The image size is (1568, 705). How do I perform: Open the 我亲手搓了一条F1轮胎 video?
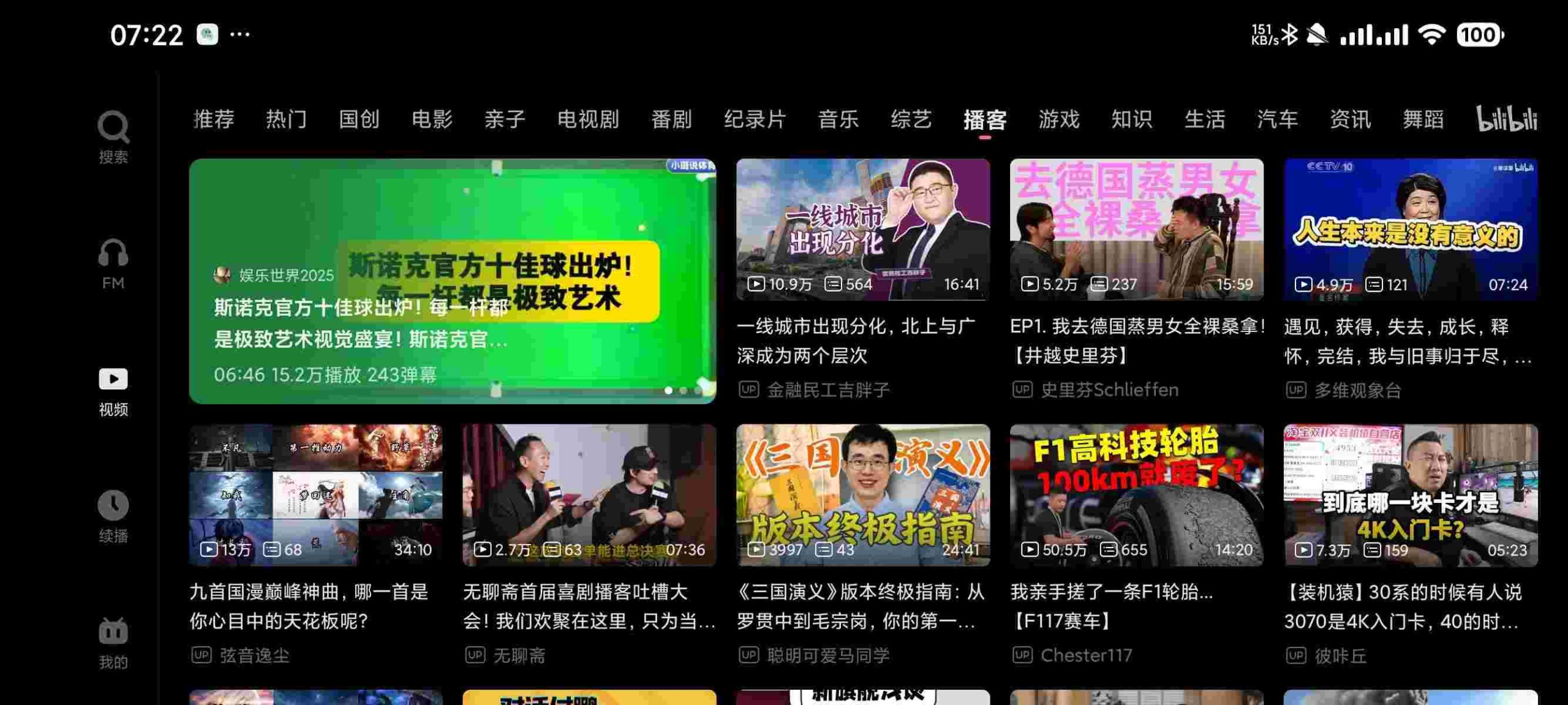[x=1136, y=495]
